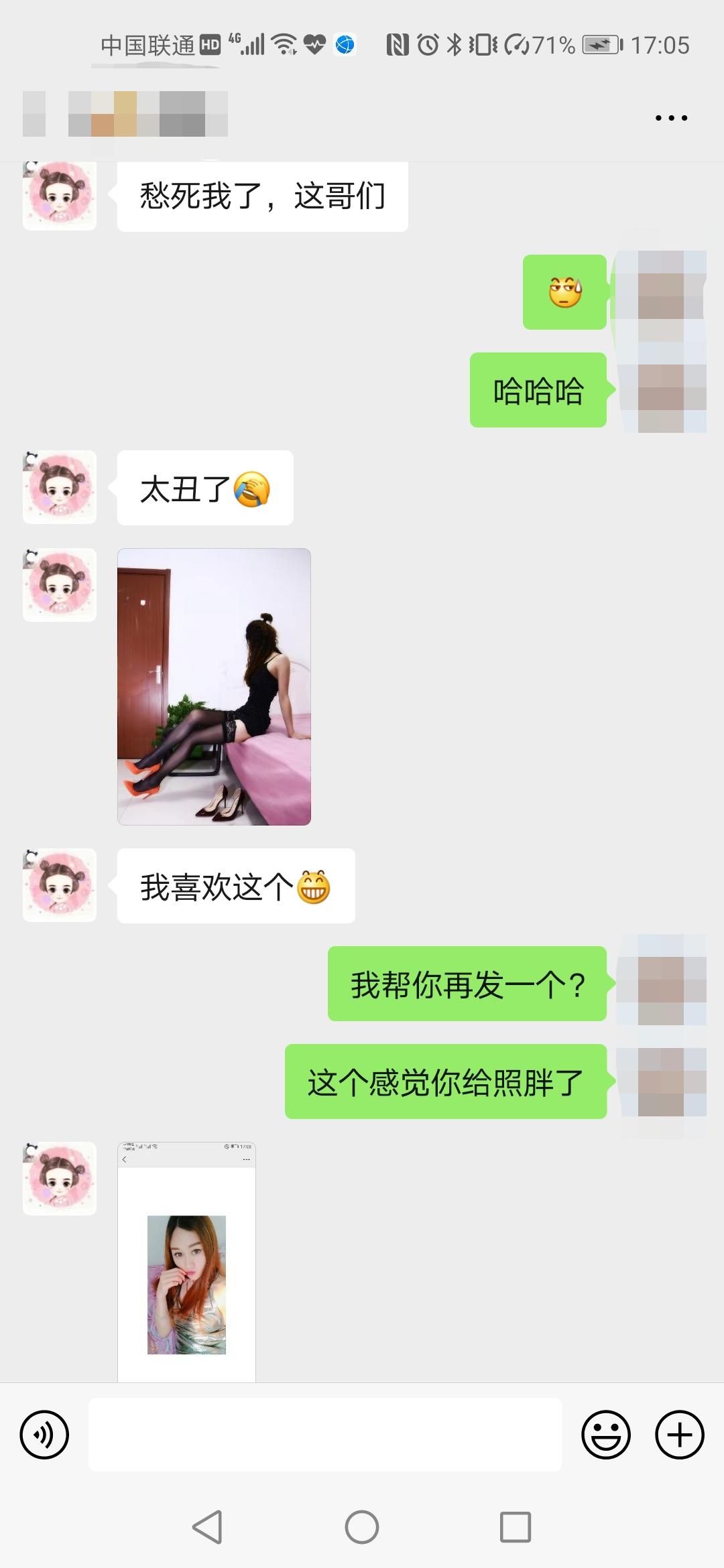
Task: Tap the bubble saying 我喜欢这个
Action: (235, 885)
